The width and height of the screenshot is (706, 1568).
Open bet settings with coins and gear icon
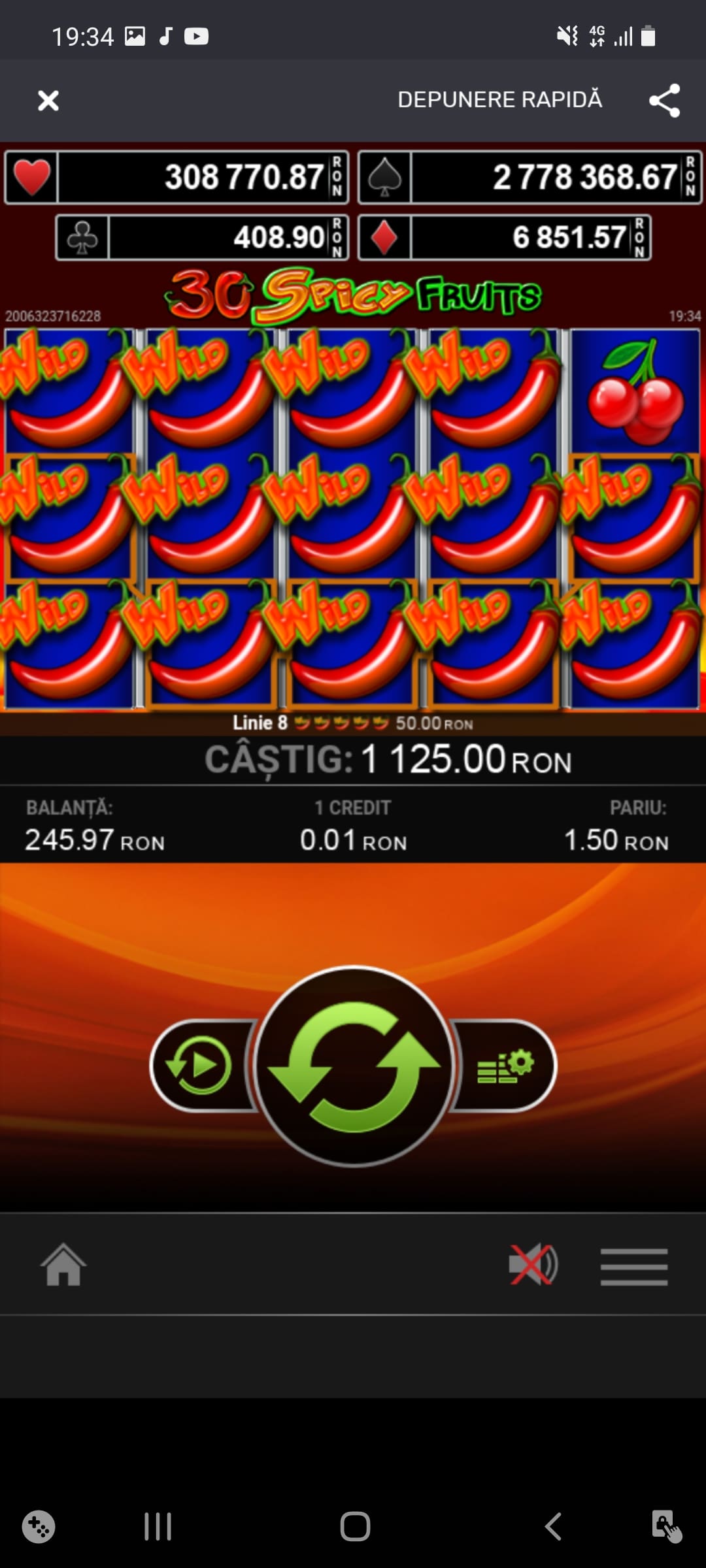point(505,1066)
